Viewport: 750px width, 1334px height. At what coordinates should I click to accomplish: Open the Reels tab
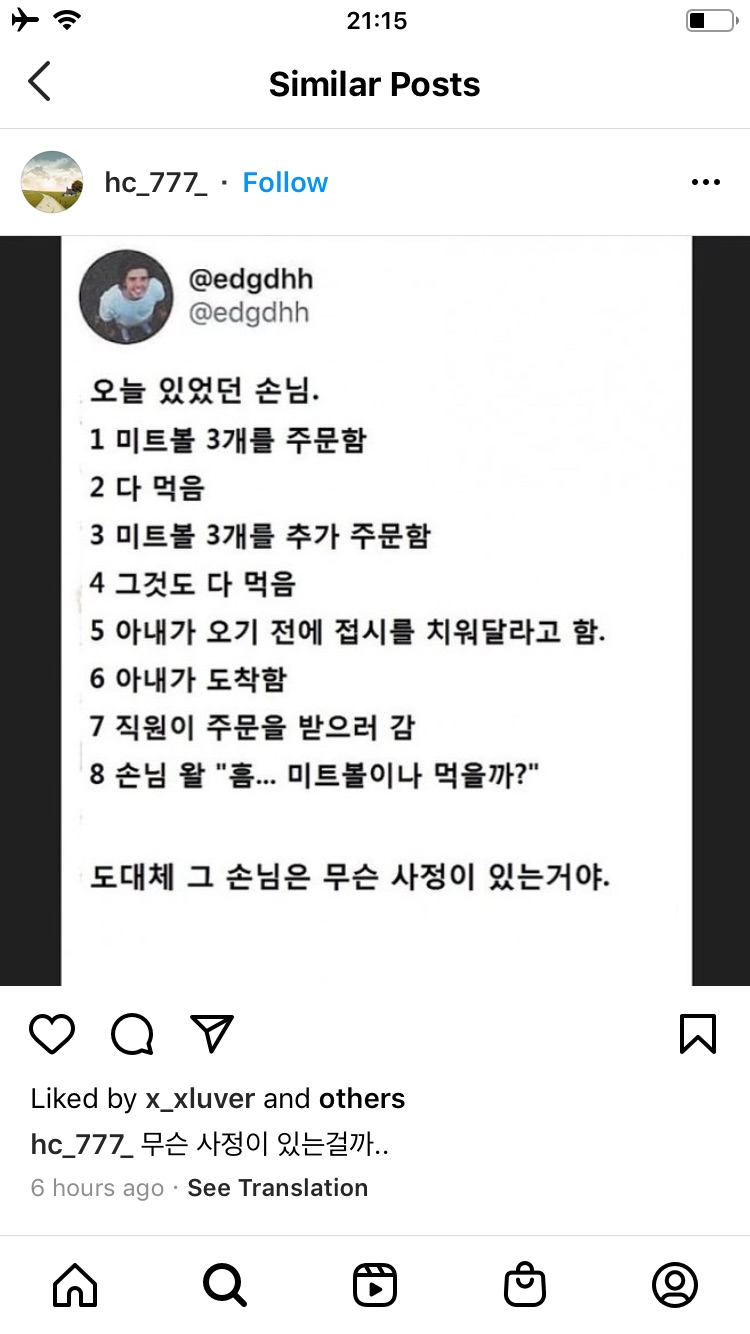pyautogui.click(x=375, y=1284)
